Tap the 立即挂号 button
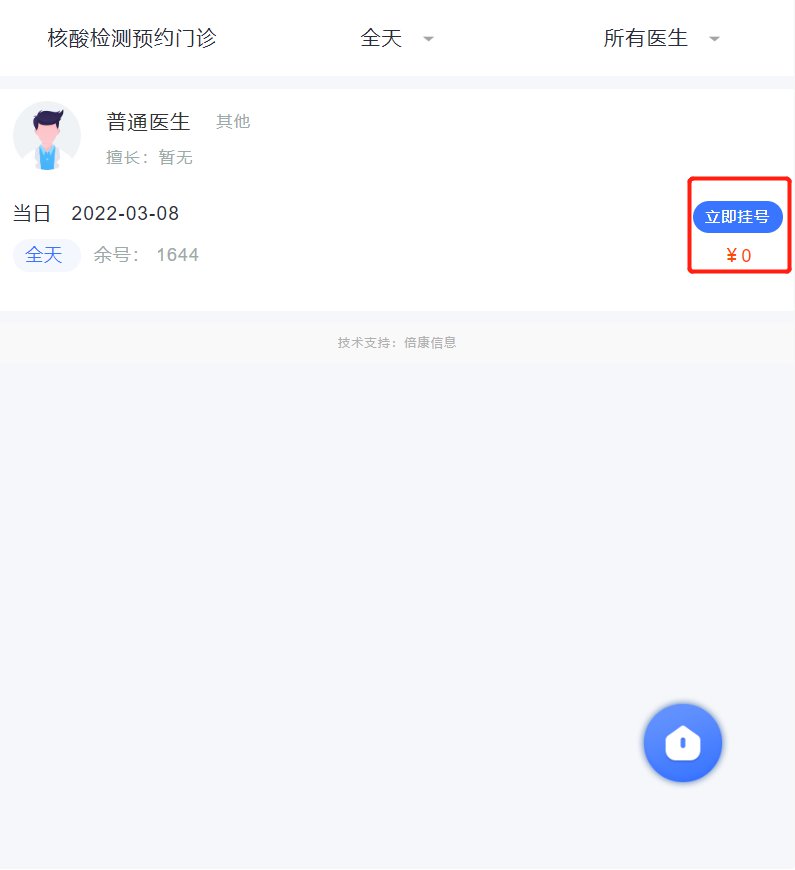 pos(737,217)
